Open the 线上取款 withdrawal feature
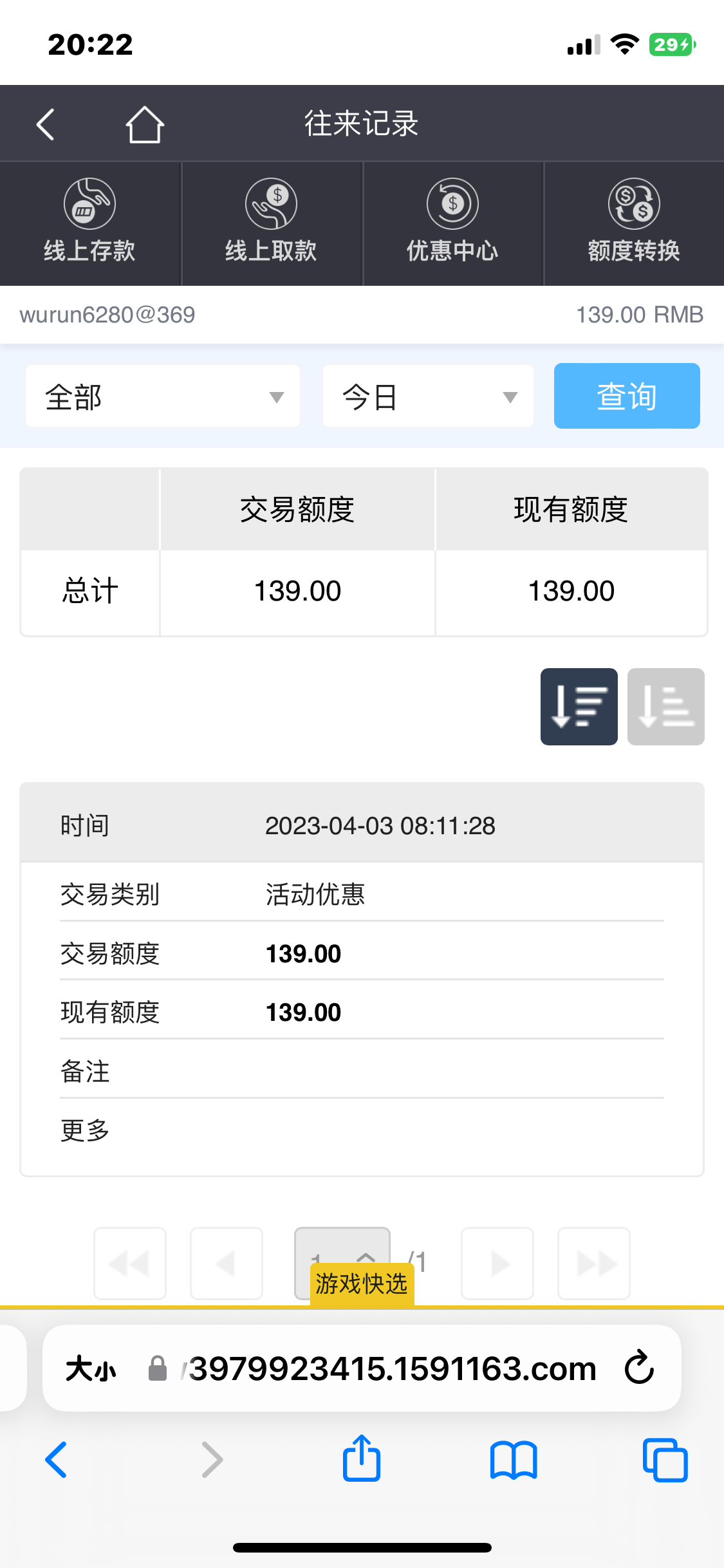Viewport: 724px width, 1568px height. coord(270,222)
